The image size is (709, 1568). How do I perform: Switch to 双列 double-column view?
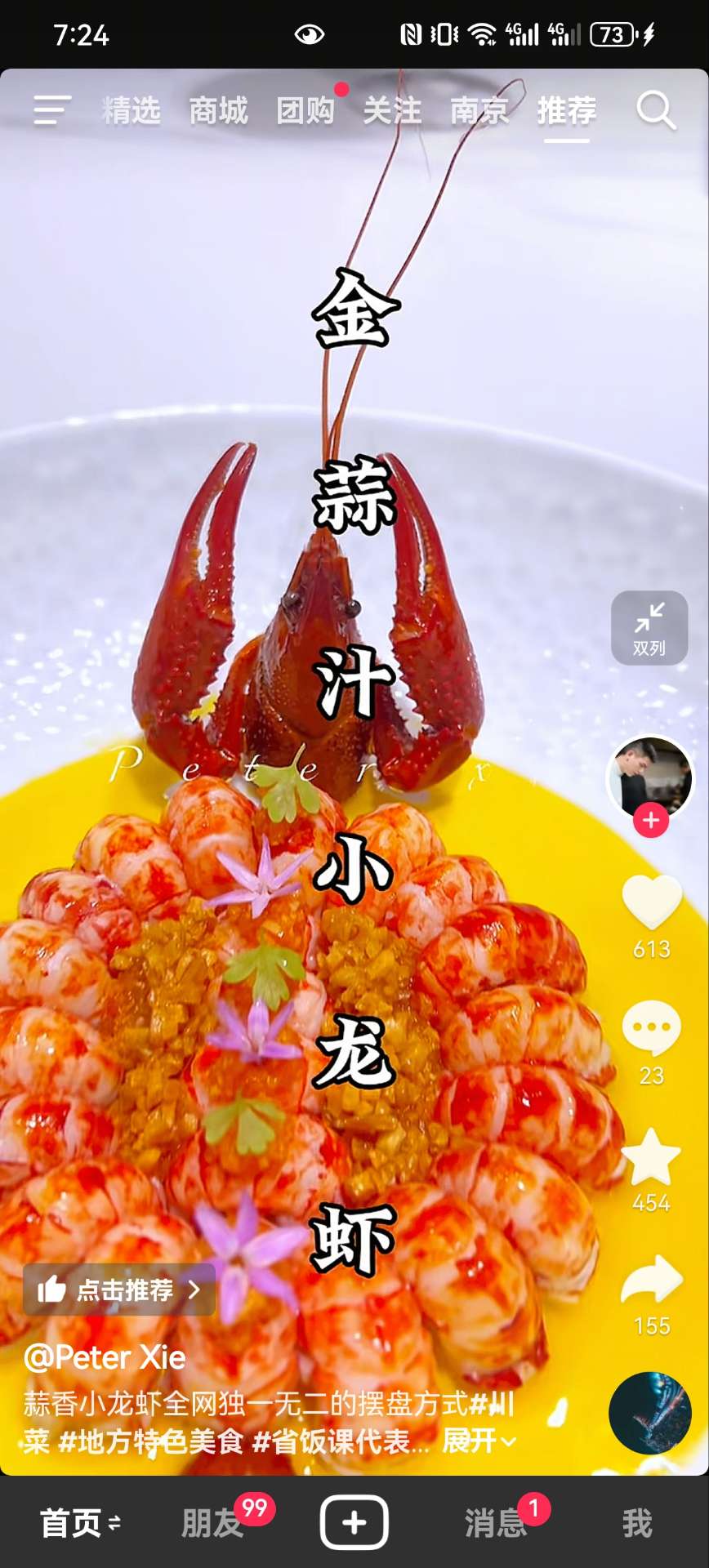click(x=649, y=627)
